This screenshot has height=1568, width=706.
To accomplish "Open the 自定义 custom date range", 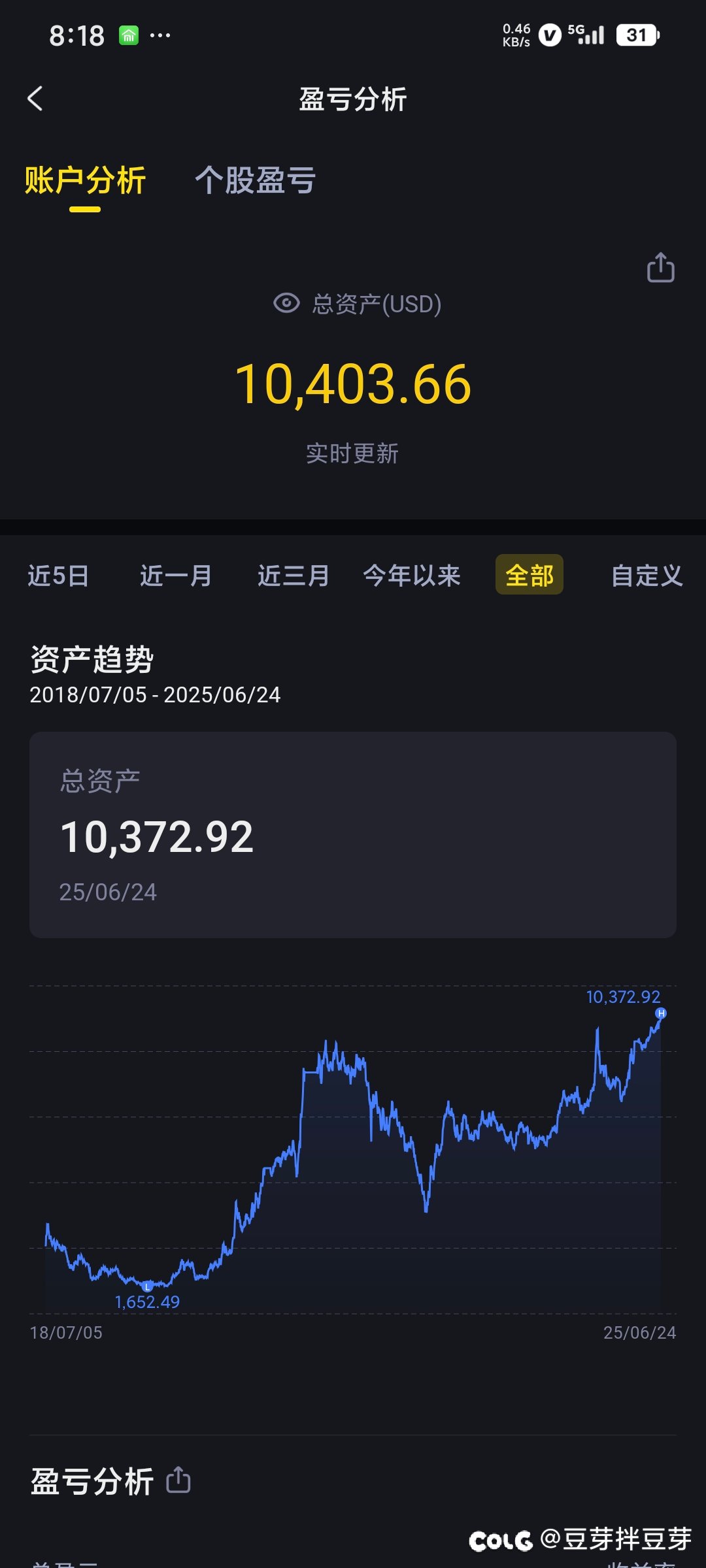I will click(647, 576).
